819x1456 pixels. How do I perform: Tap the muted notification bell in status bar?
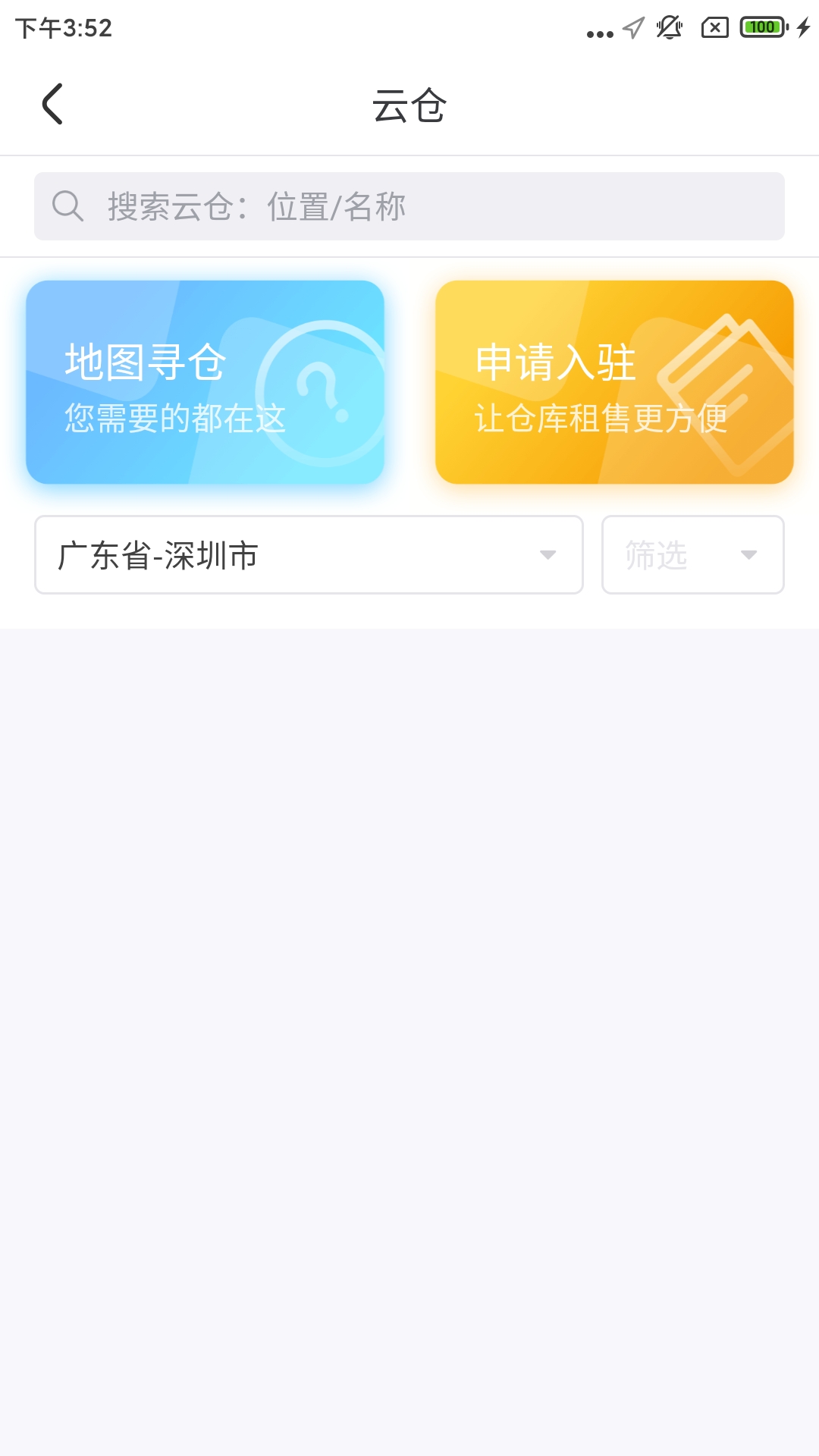coord(668,28)
